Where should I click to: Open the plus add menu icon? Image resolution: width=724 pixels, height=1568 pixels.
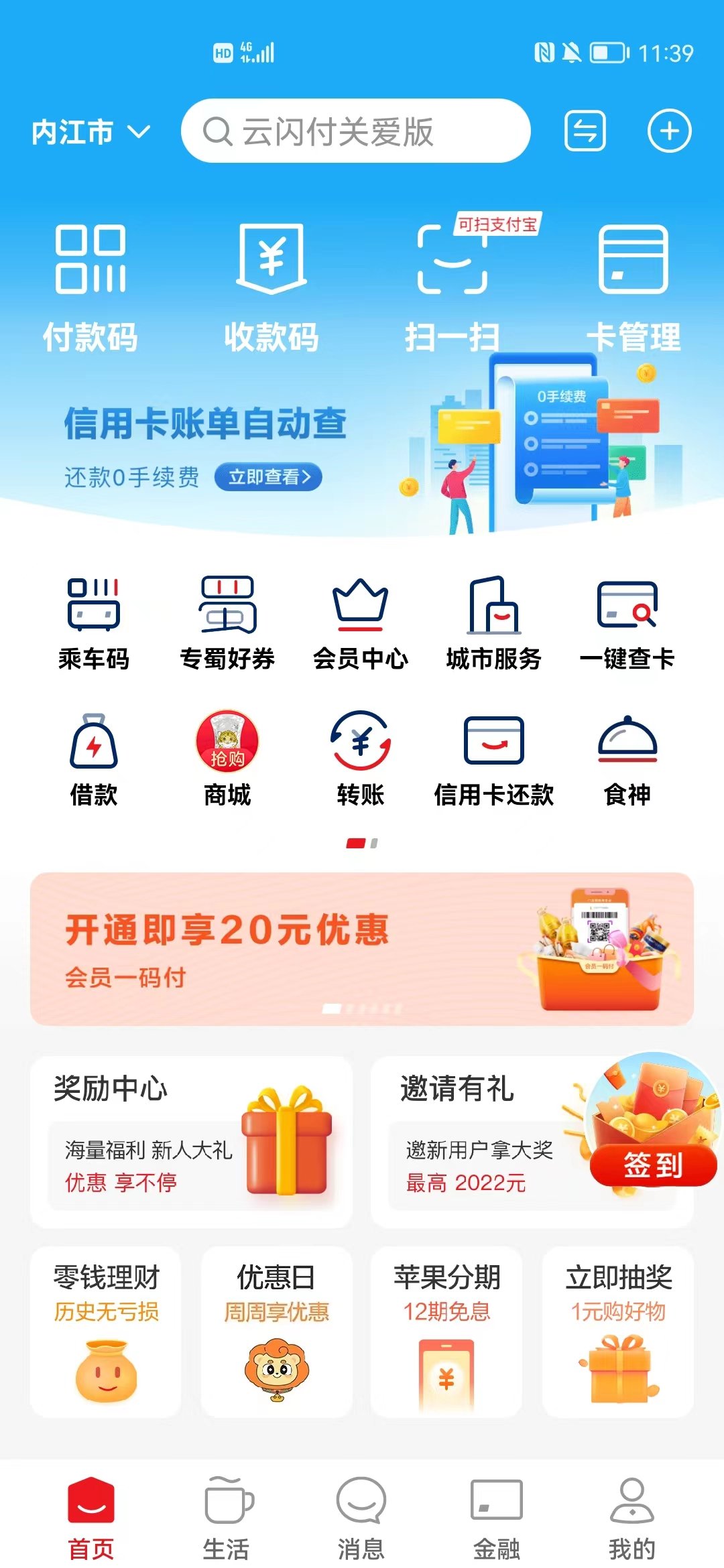pyautogui.click(x=668, y=131)
